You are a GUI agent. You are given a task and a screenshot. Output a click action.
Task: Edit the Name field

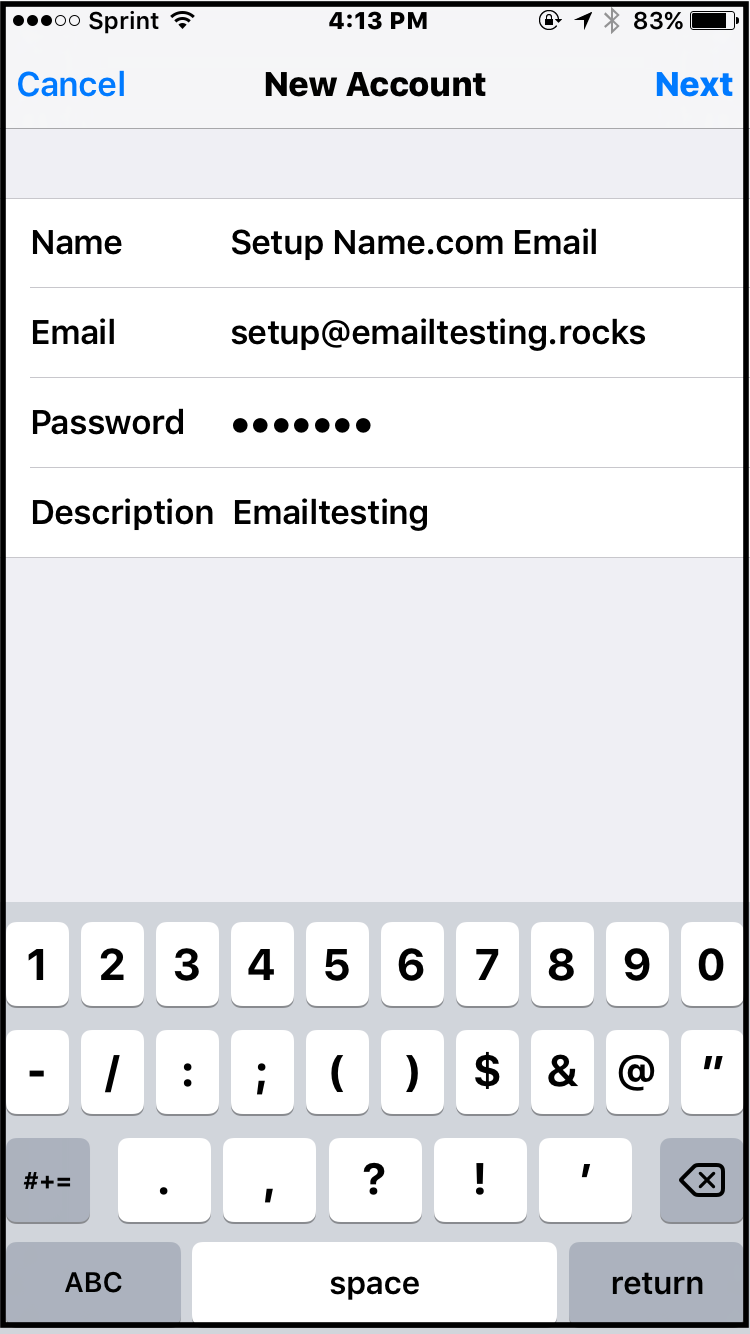tap(375, 243)
